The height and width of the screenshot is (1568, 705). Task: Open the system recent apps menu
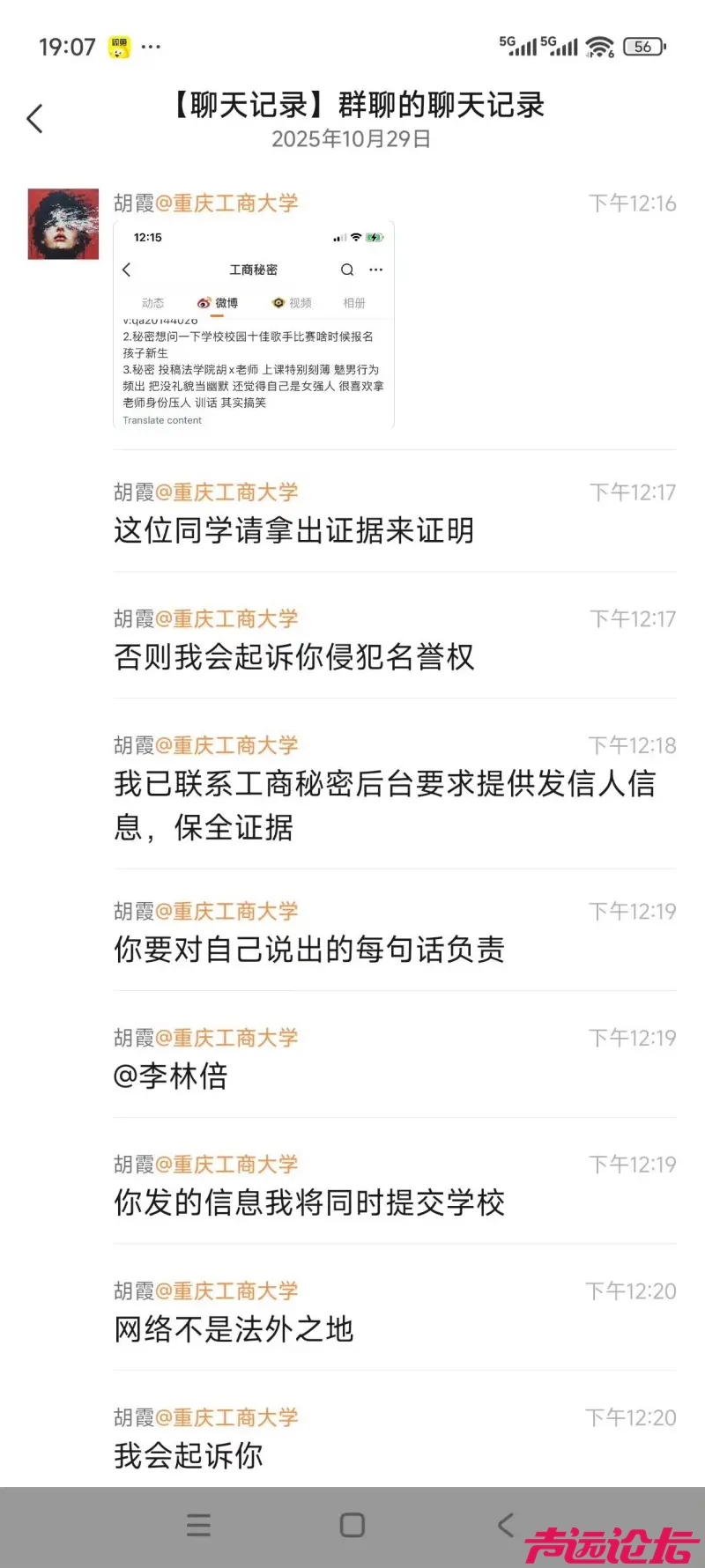pos(199,1525)
